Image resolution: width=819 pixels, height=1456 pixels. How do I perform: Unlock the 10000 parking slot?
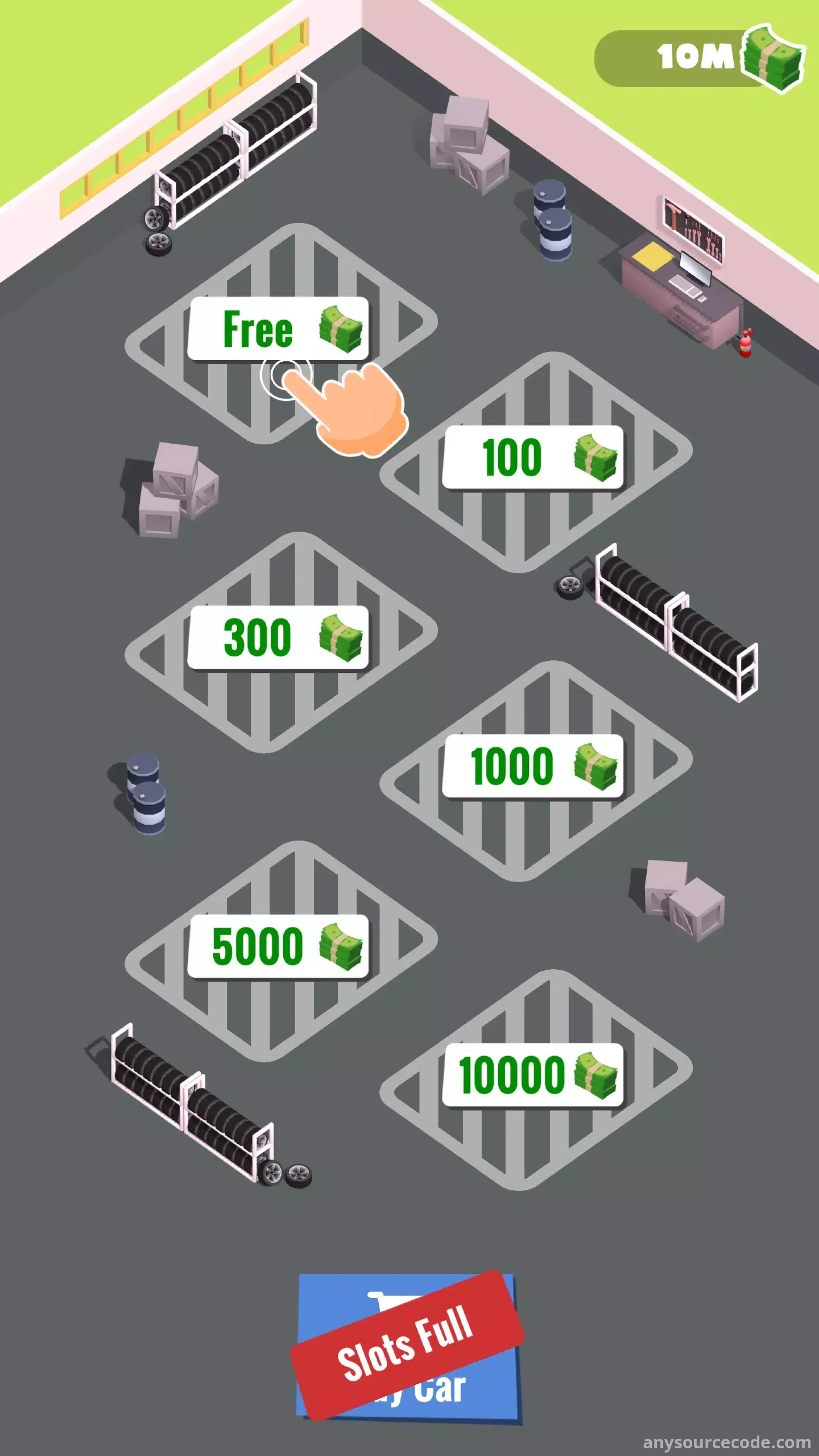point(532,1075)
